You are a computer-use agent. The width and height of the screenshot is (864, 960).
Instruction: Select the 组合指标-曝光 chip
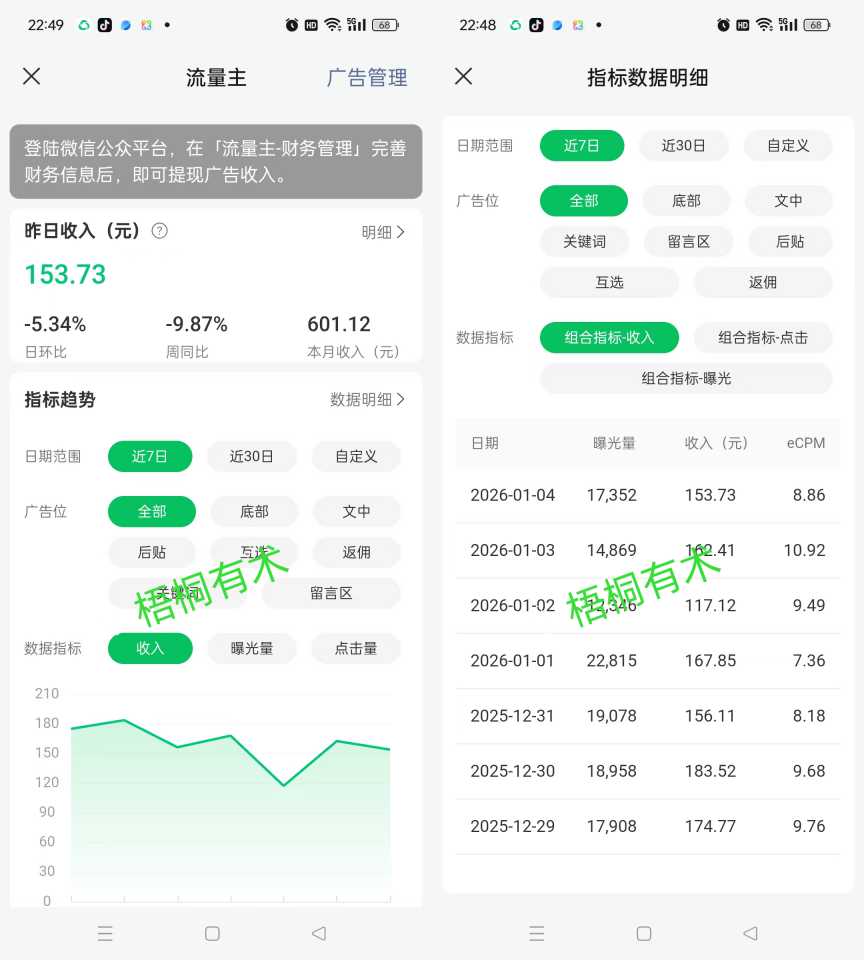point(686,378)
